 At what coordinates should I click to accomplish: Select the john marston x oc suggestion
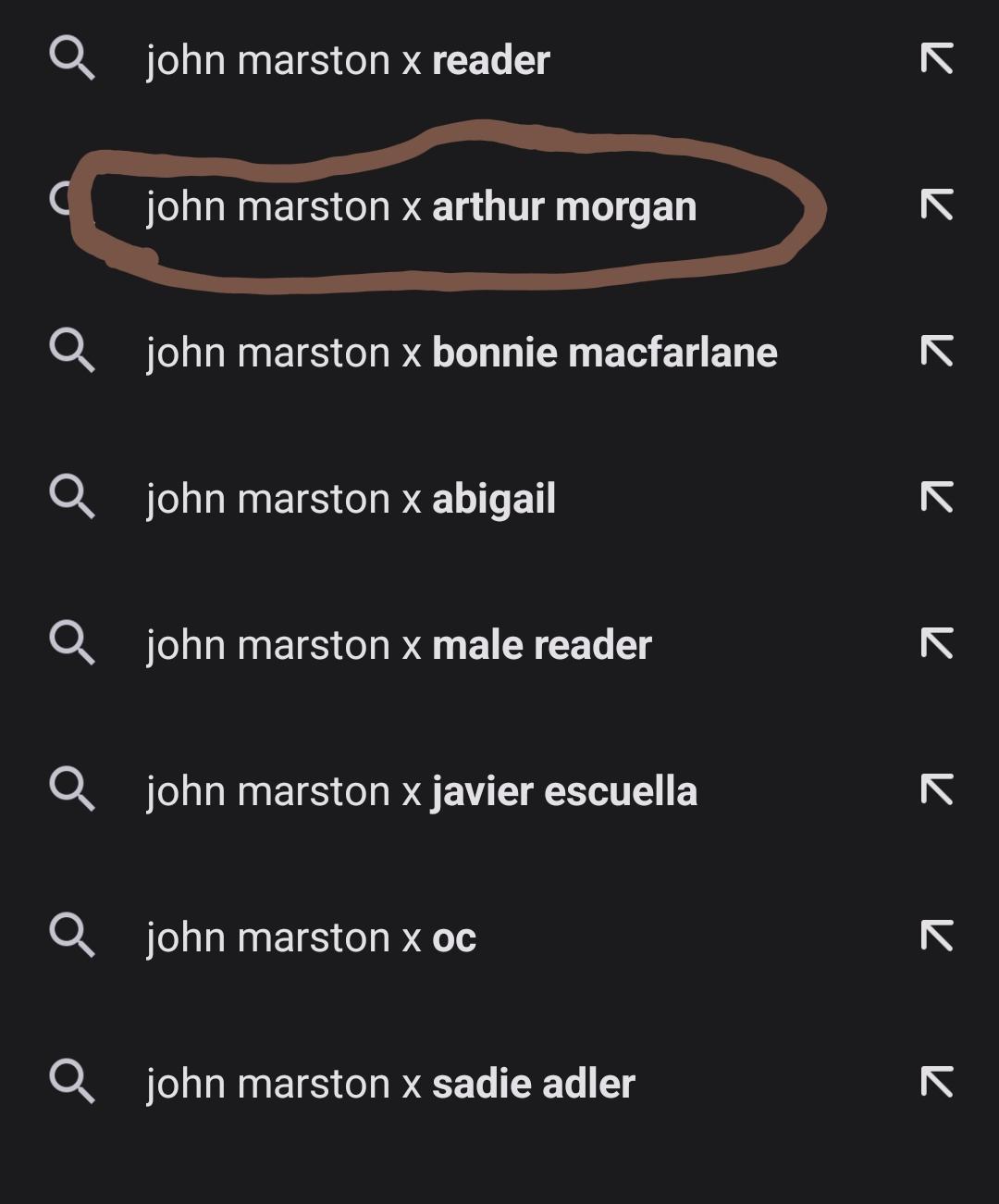[311, 938]
